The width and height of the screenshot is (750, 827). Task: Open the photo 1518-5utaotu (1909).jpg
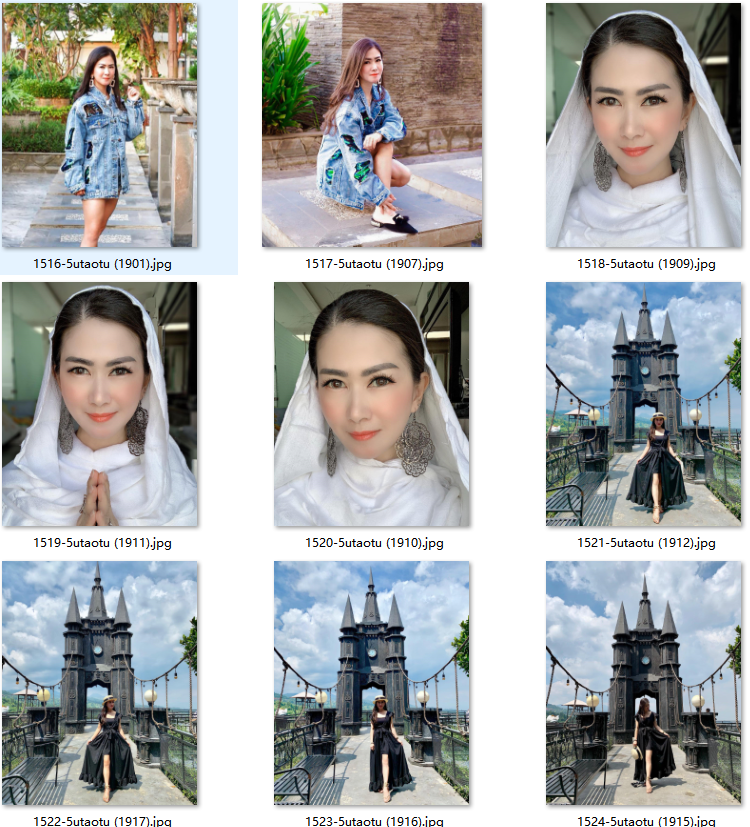(x=644, y=125)
